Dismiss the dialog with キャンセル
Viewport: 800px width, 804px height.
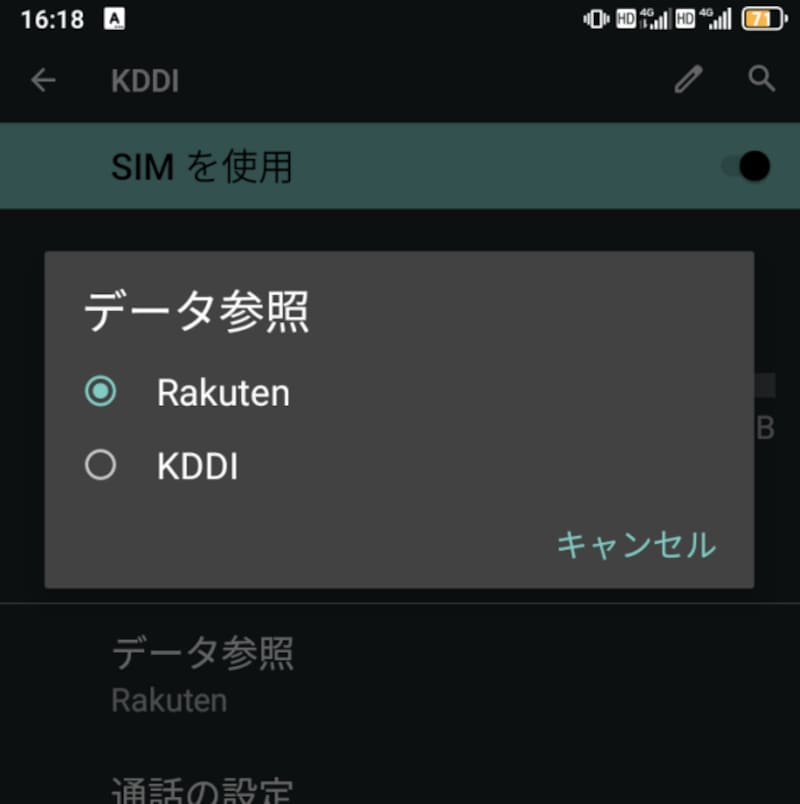pos(636,545)
